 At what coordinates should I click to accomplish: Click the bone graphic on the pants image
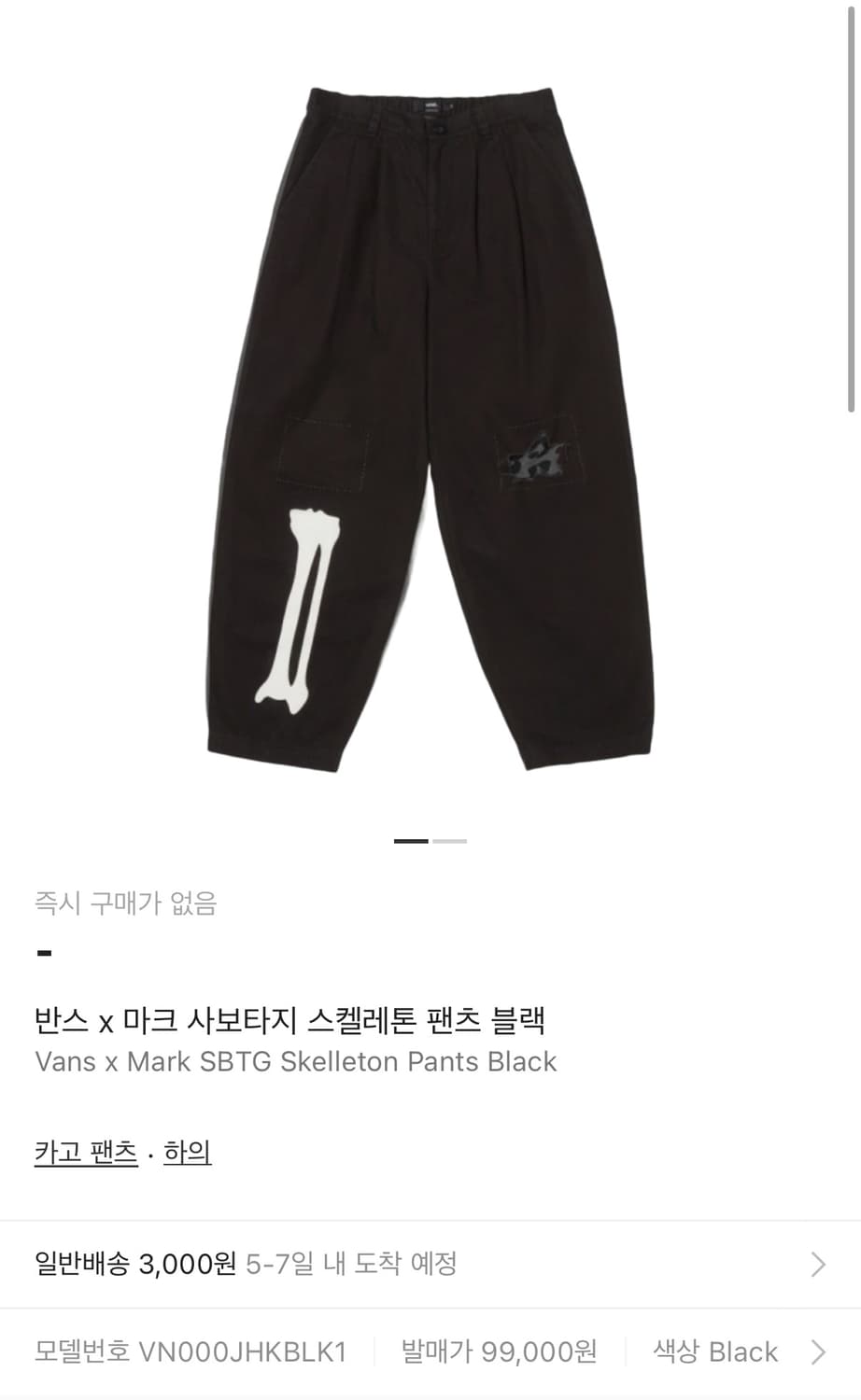coord(299,607)
